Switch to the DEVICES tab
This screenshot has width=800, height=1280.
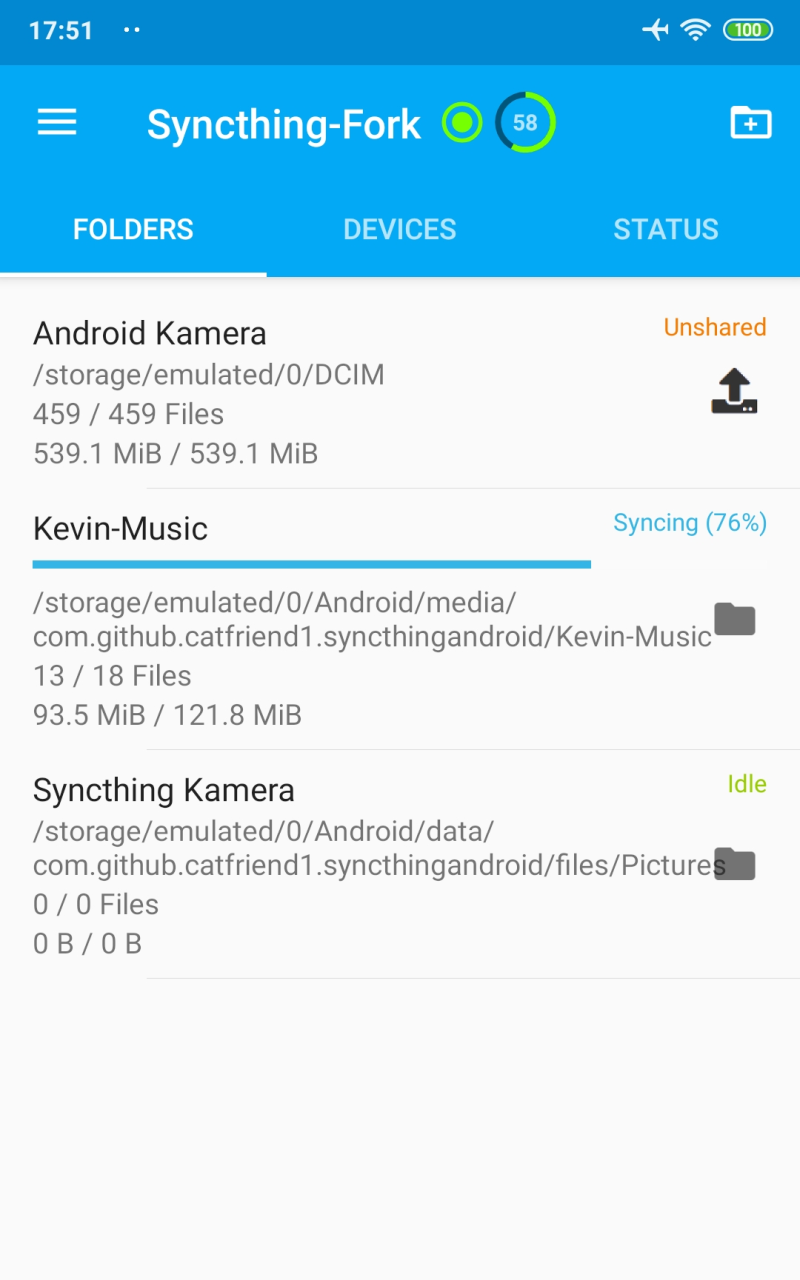[x=399, y=229]
